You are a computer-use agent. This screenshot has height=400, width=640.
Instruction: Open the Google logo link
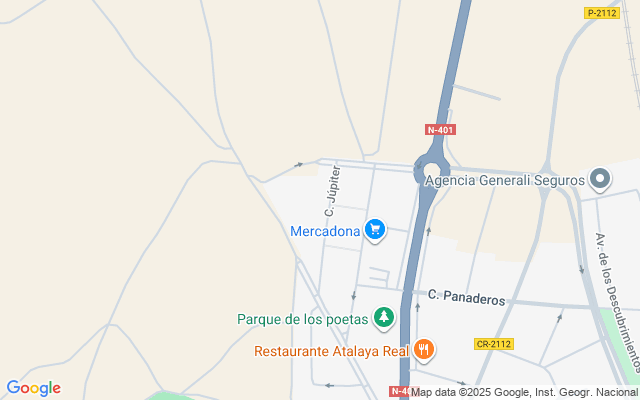click(33, 388)
